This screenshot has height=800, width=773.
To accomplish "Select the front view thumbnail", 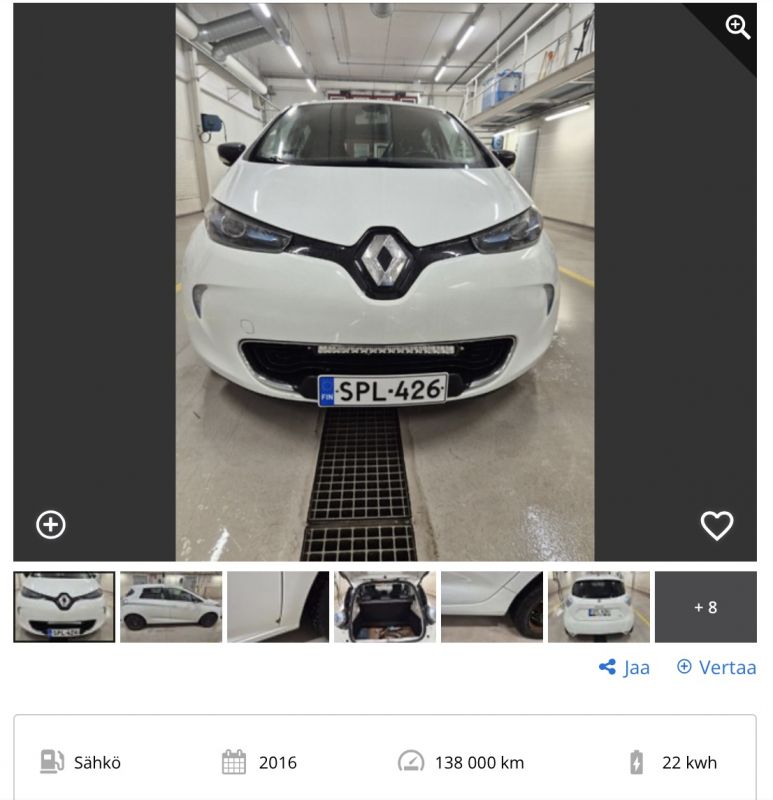I will (64, 607).
